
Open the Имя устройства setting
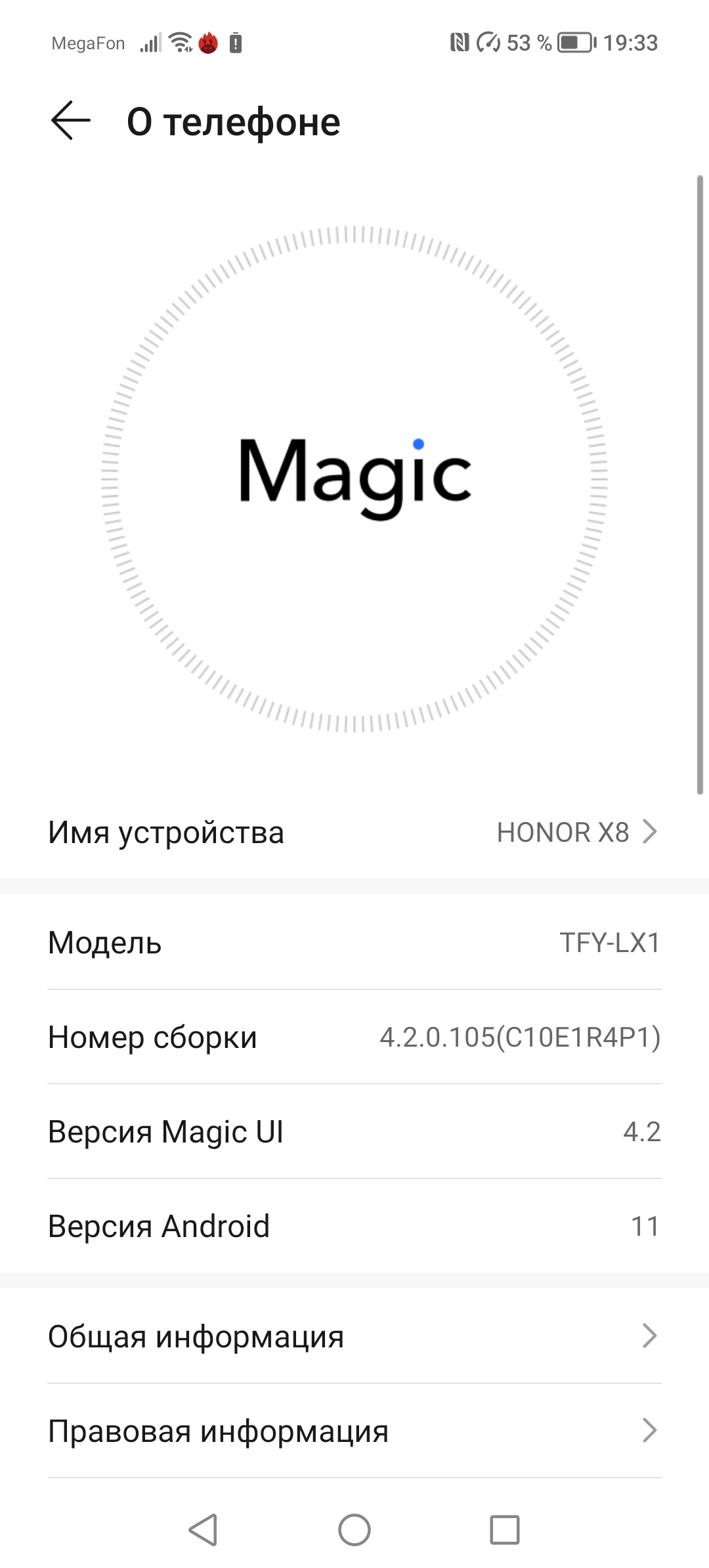pyautogui.click(x=354, y=832)
